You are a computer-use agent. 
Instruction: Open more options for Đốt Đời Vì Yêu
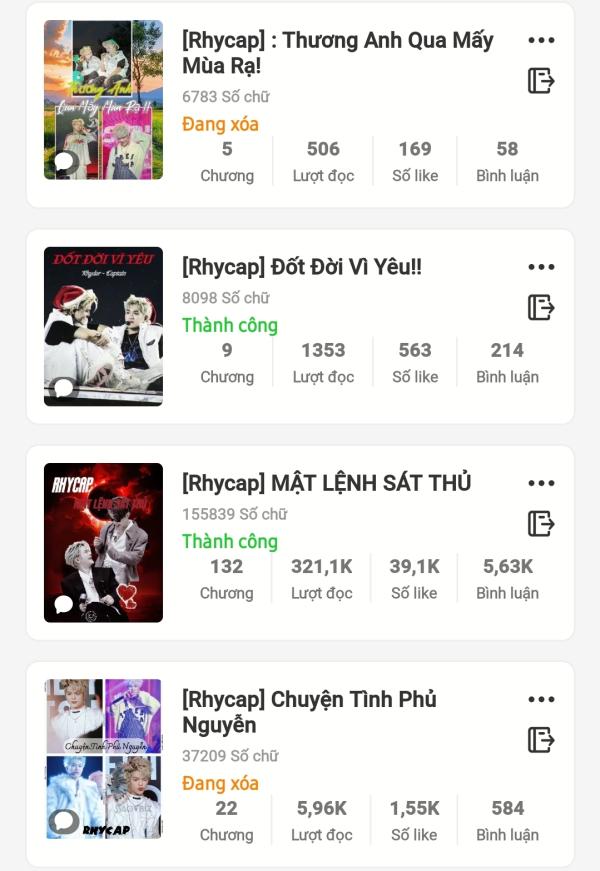(x=541, y=267)
